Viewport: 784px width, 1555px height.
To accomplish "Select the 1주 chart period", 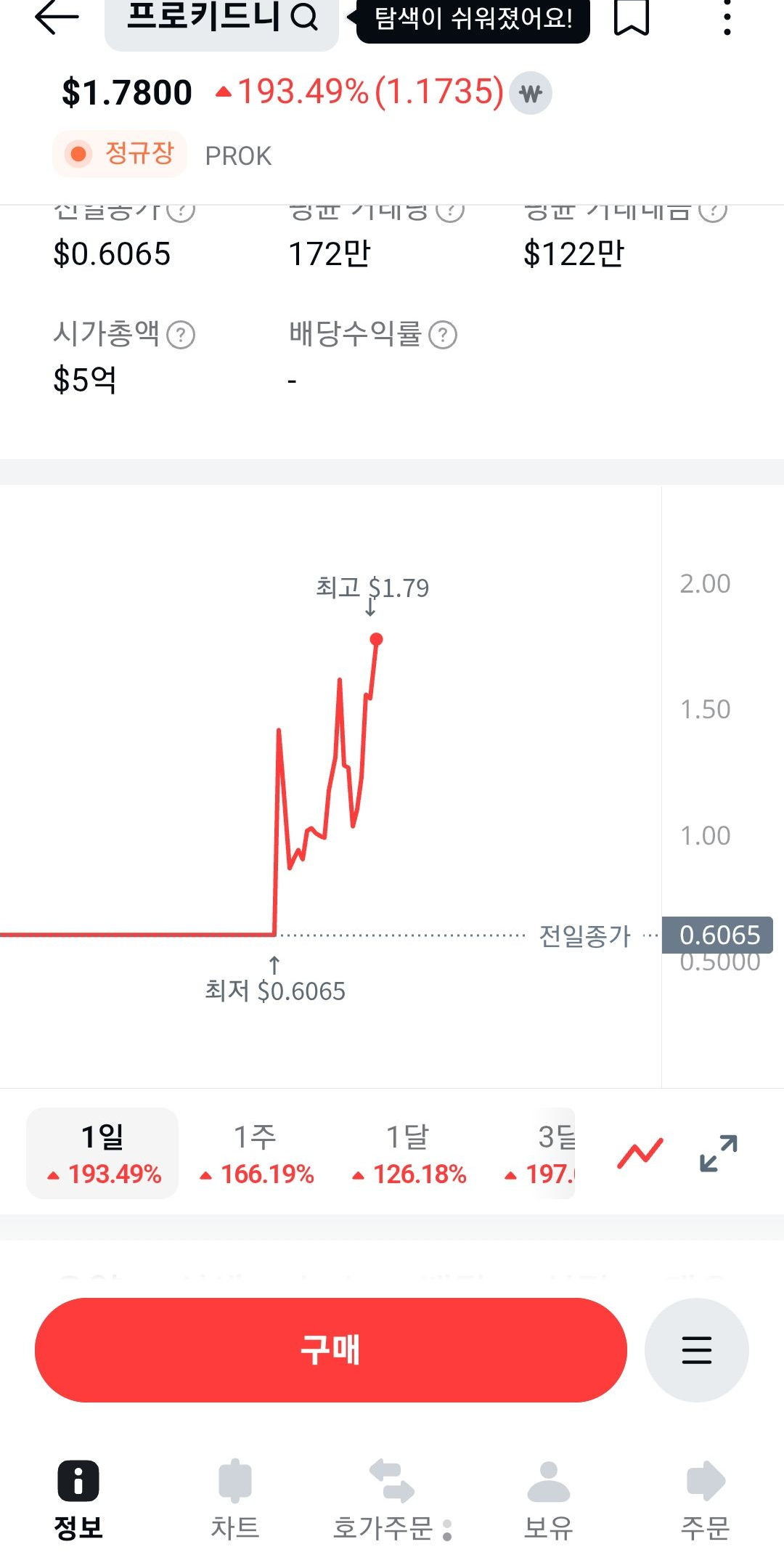I will (256, 1153).
